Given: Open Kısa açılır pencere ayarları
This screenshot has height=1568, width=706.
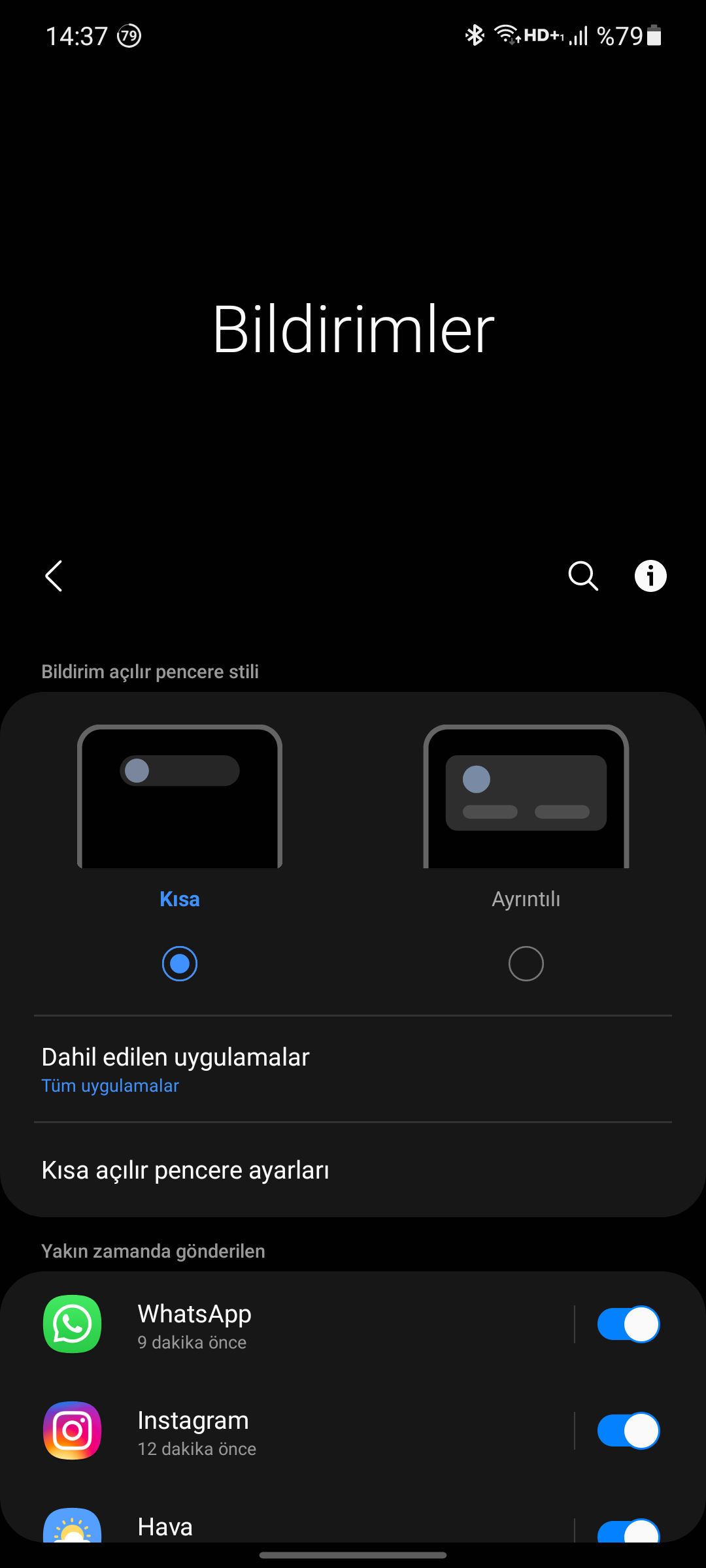Looking at the screenshot, I should pyautogui.click(x=353, y=1170).
